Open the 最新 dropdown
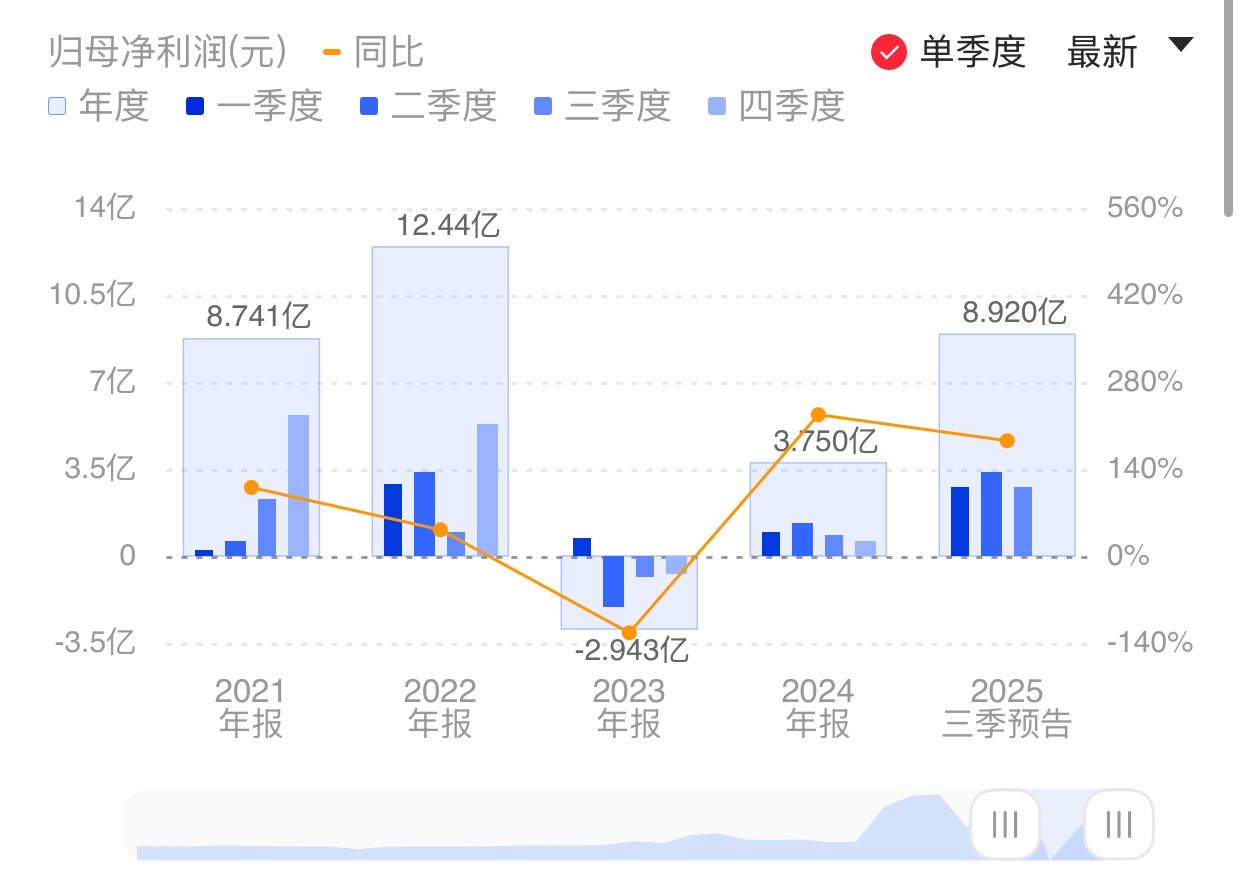The width and height of the screenshot is (1242, 880). click(x=1130, y=51)
